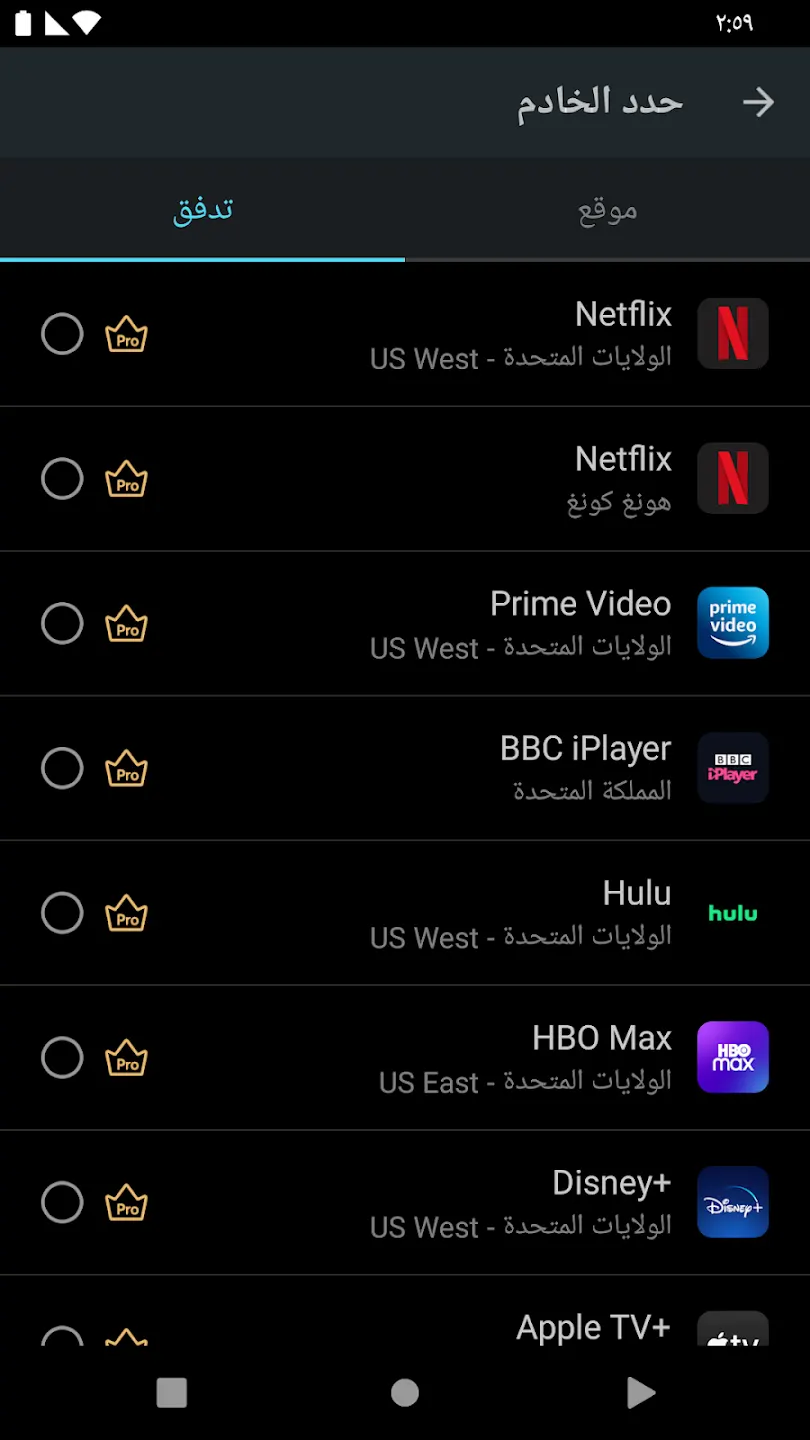The height and width of the screenshot is (1440, 810).
Task: Switch to the موقع tab
Action: coord(607,210)
